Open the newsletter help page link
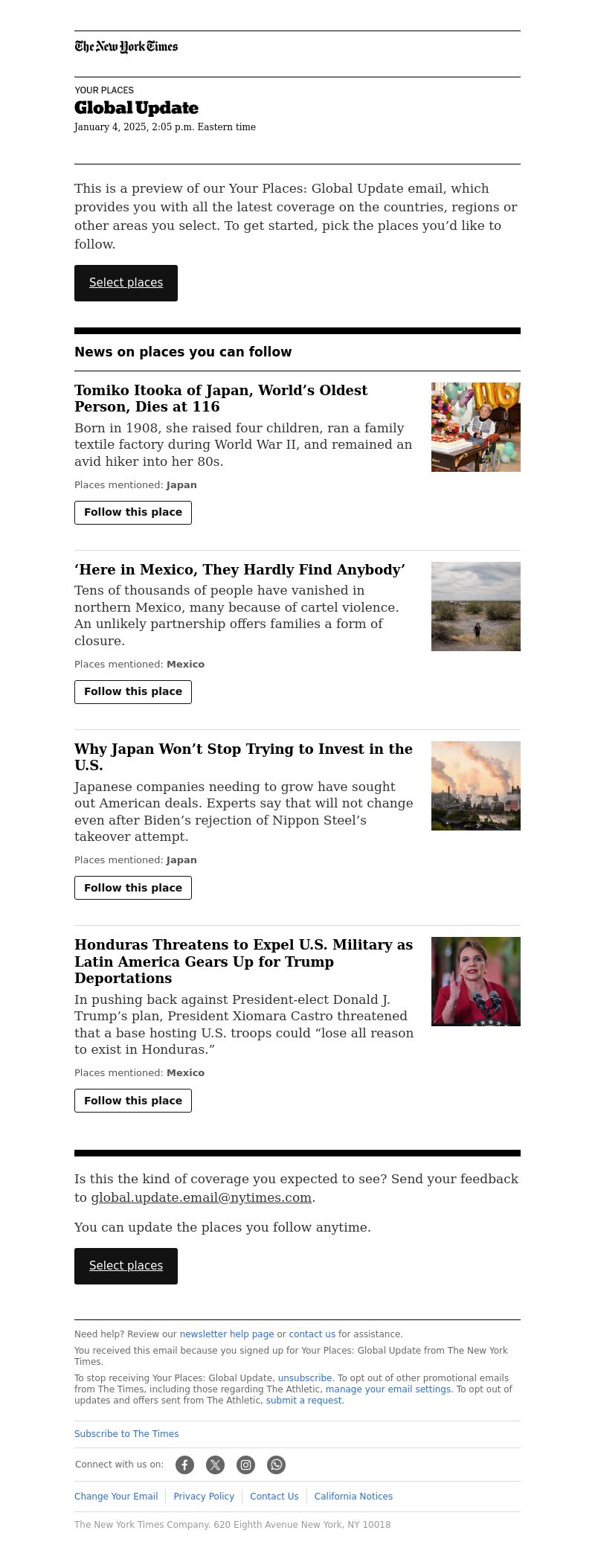Viewport: 595px width, 1568px height. click(x=227, y=1334)
